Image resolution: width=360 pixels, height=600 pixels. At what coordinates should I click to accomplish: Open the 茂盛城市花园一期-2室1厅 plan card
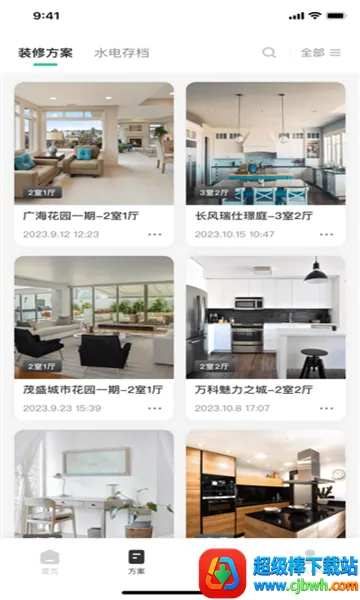click(x=94, y=338)
